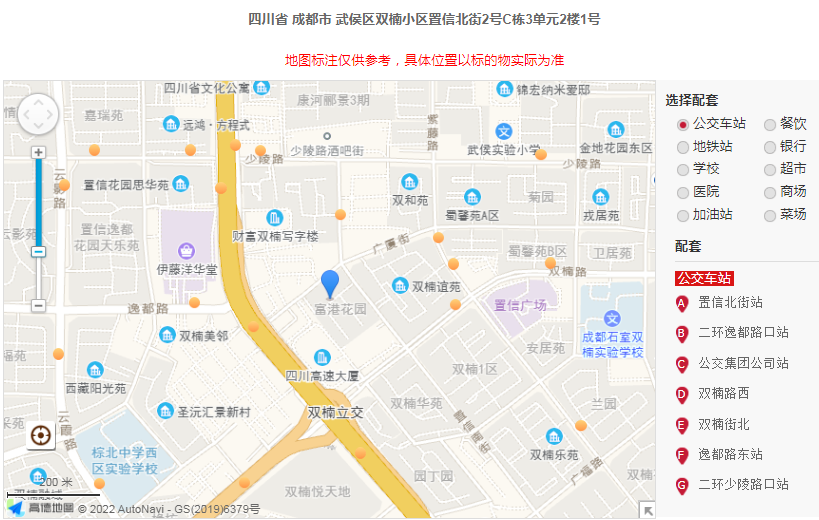Select 学校 radio button

click(x=683, y=169)
